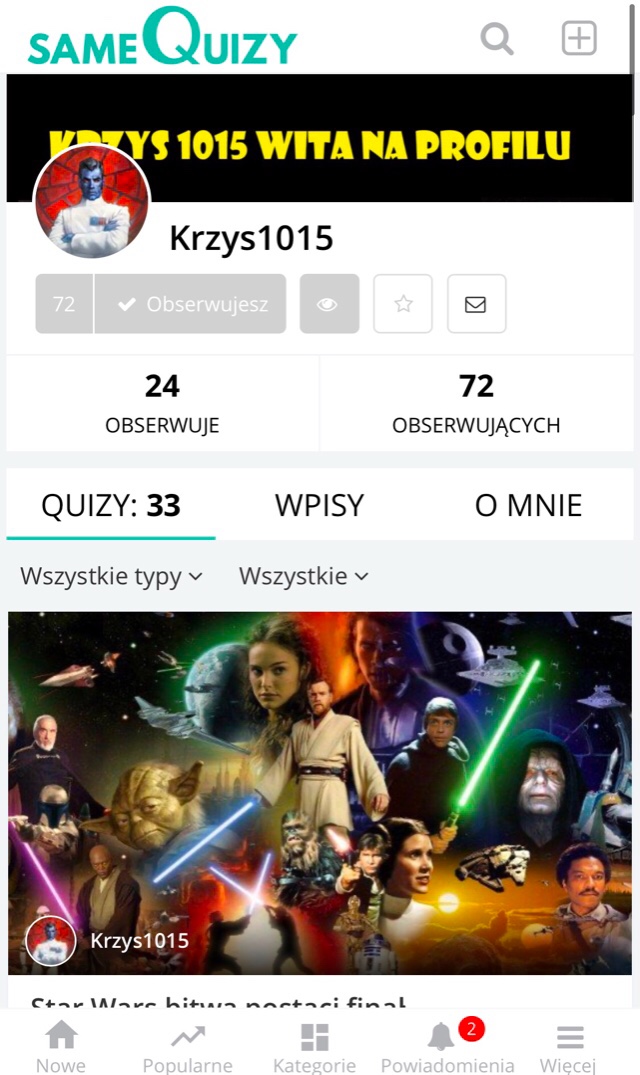Open the 72 Obserwujących list
The image size is (640, 1075).
point(476,403)
